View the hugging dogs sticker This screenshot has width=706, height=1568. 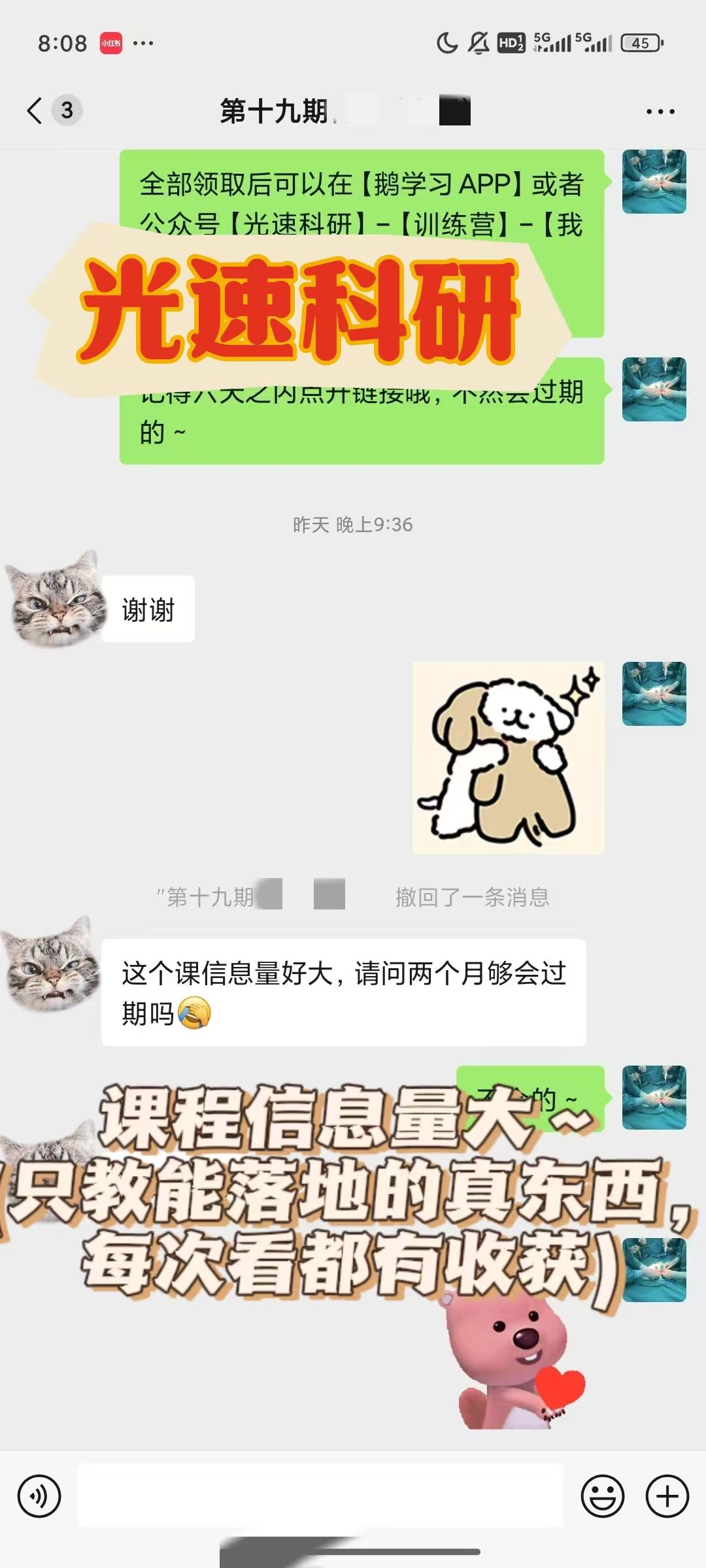click(508, 758)
